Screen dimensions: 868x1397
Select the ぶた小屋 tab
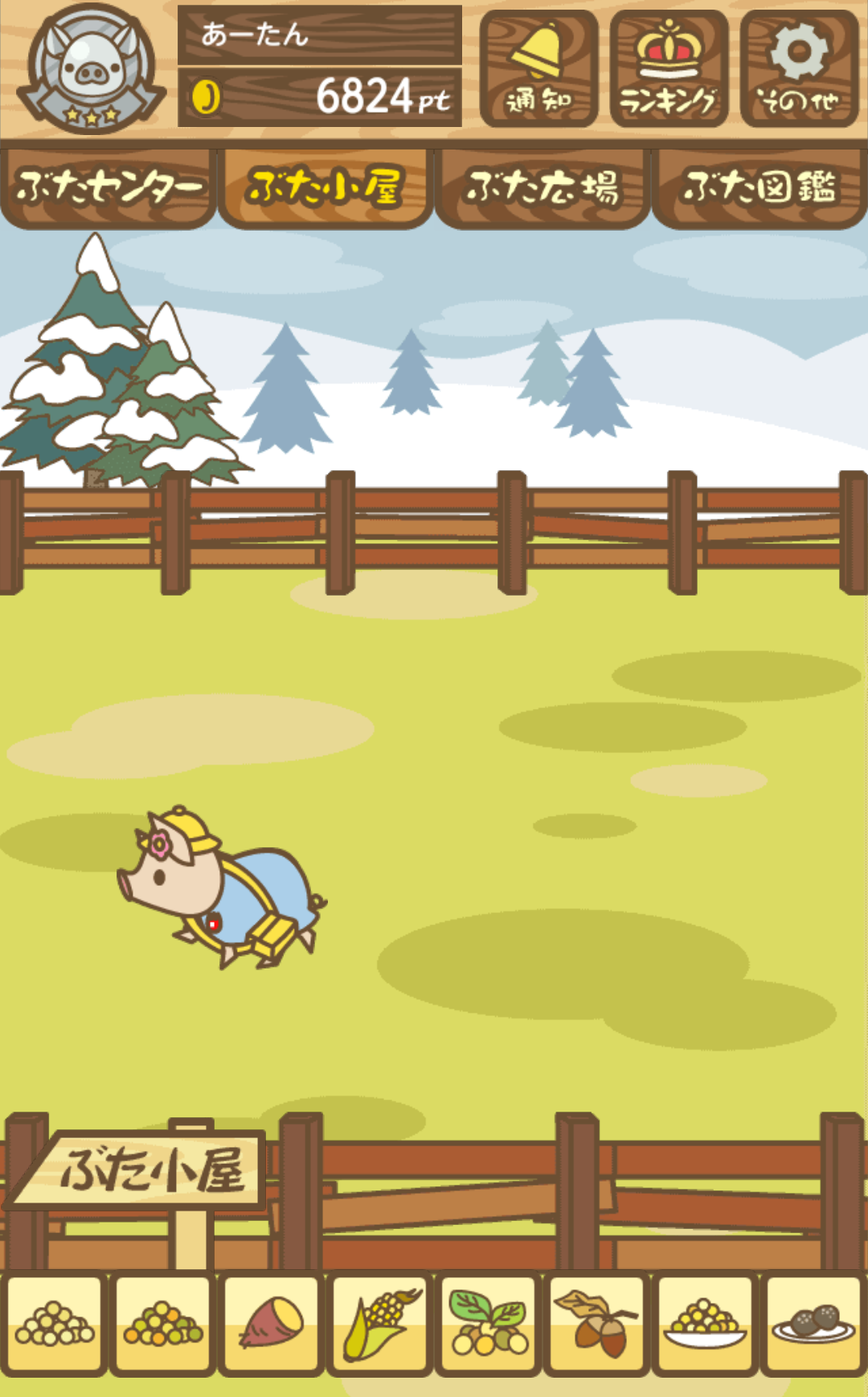pyautogui.click(x=325, y=188)
